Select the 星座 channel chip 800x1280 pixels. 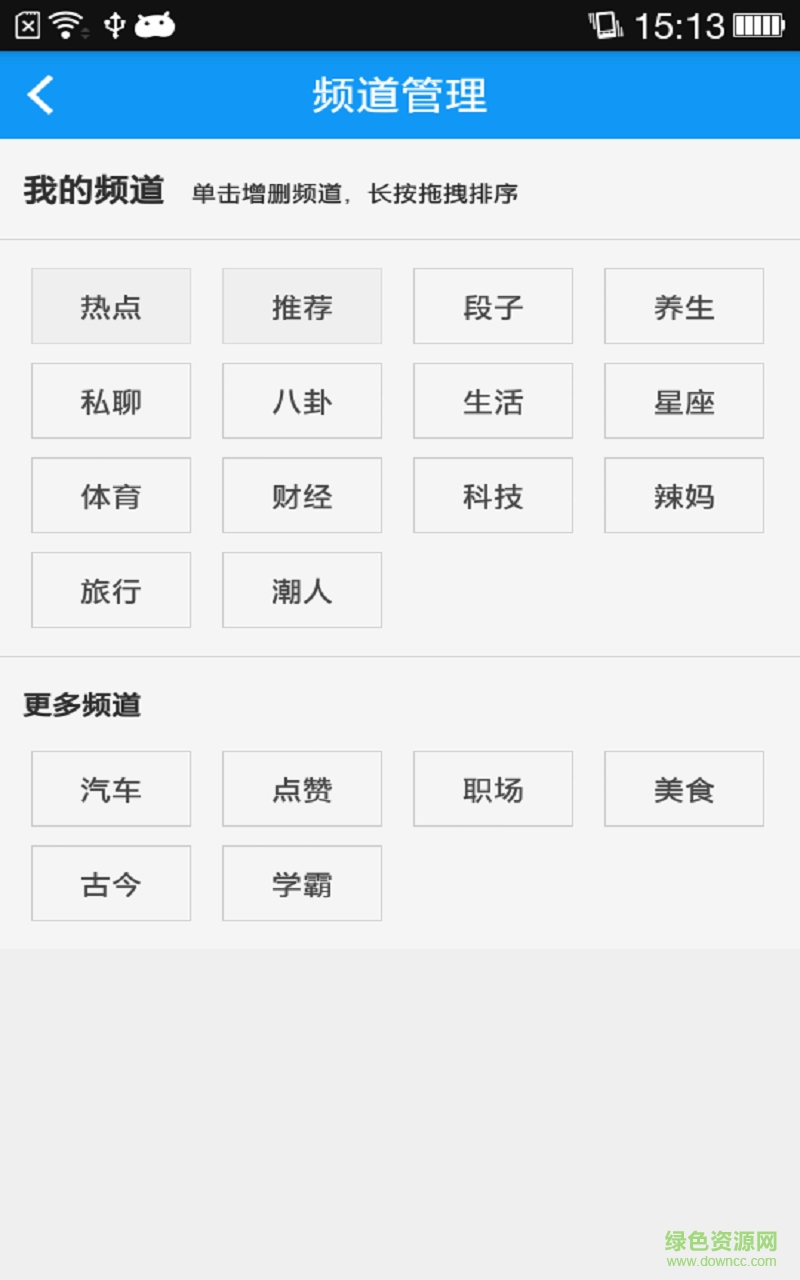(684, 401)
